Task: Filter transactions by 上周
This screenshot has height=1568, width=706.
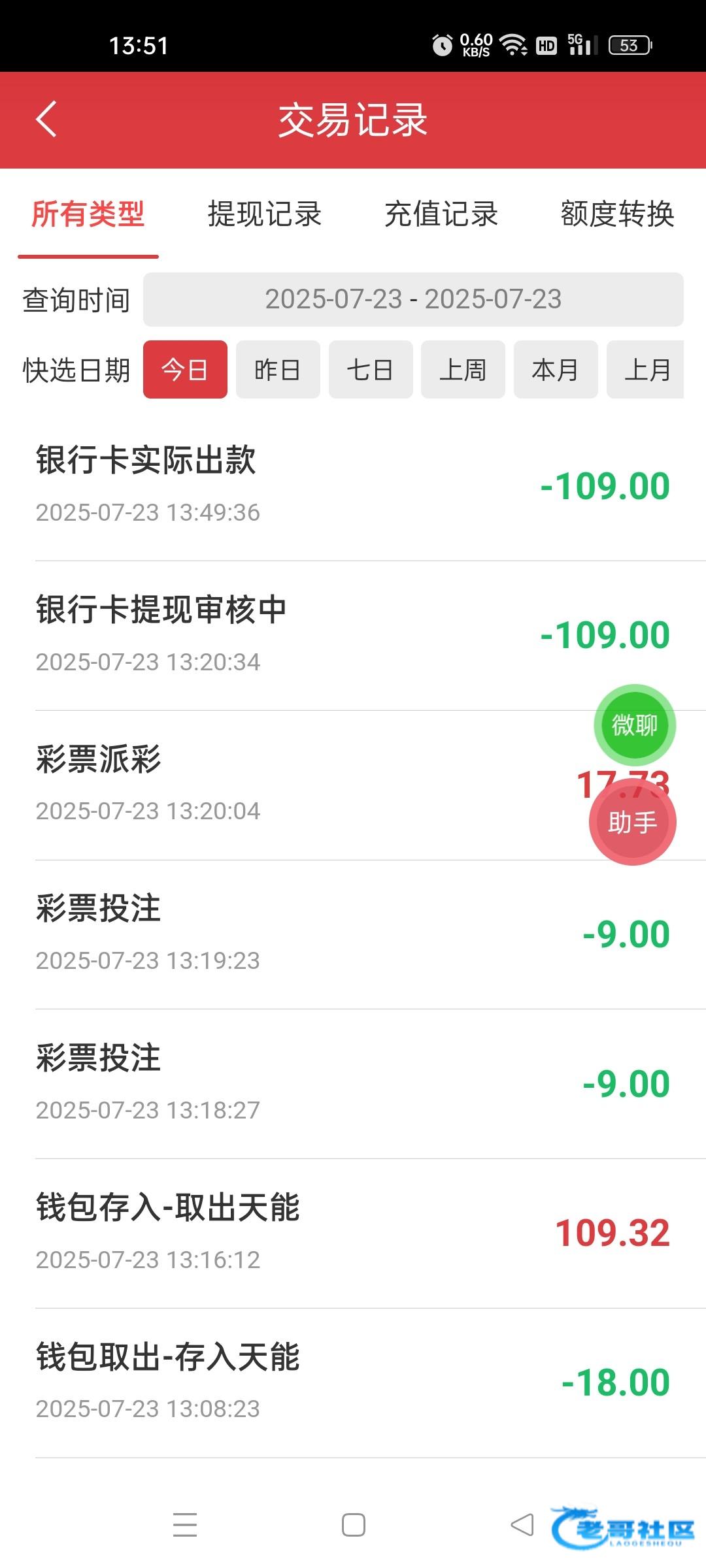Action: [x=463, y=369]
